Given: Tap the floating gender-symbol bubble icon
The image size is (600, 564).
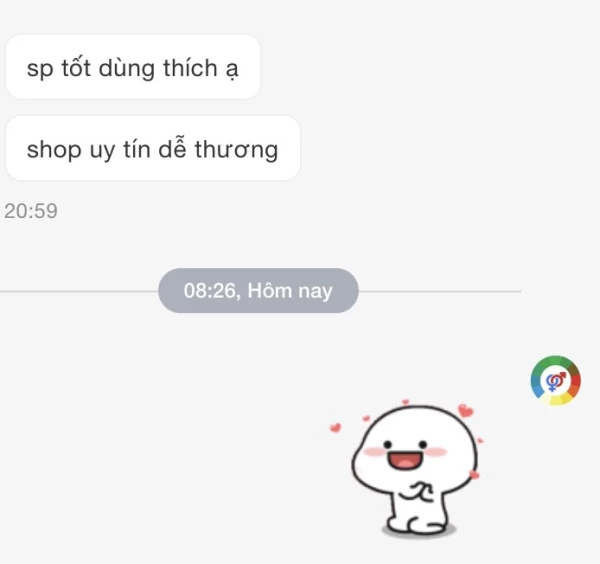Looking at the screenshot, I should click(555, 380).
